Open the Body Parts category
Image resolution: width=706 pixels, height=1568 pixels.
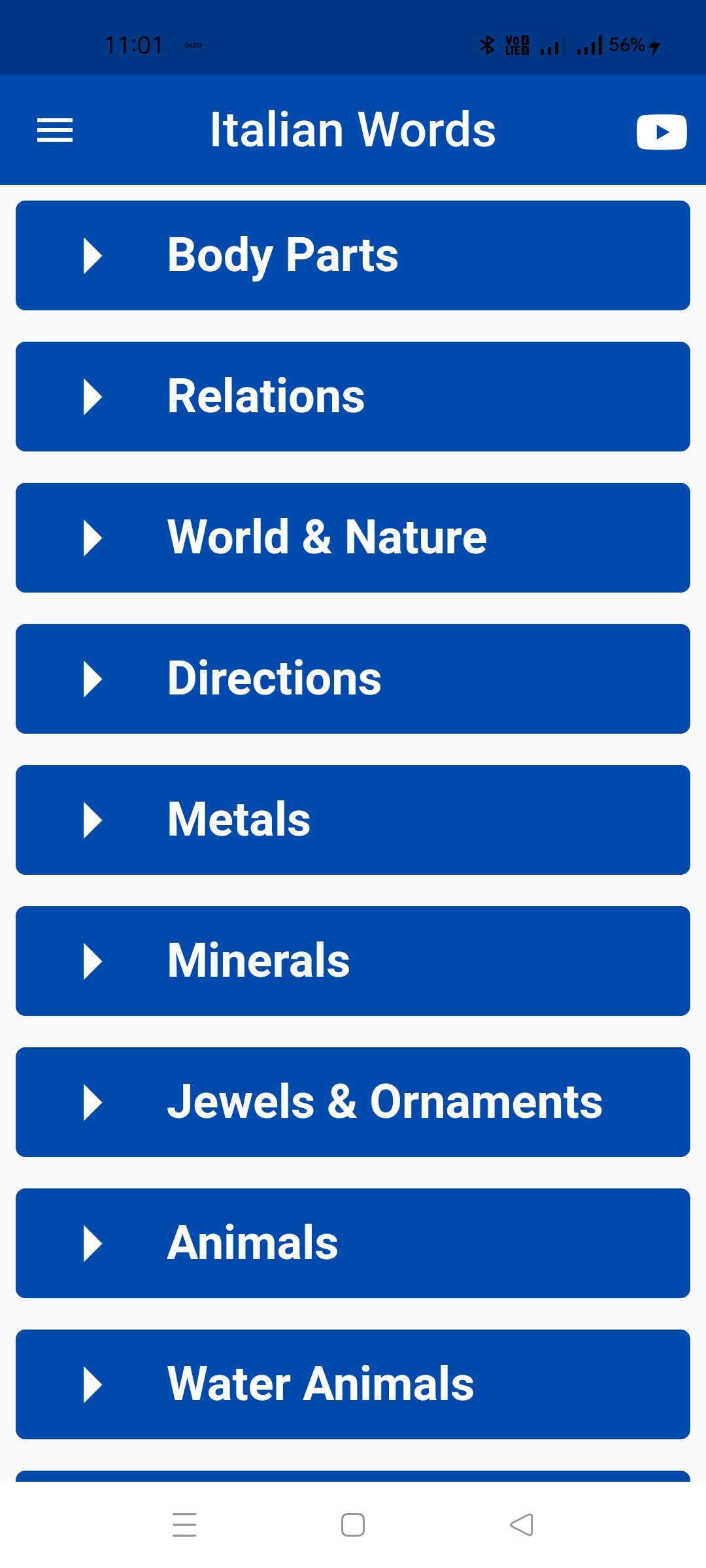click(353, 255)
